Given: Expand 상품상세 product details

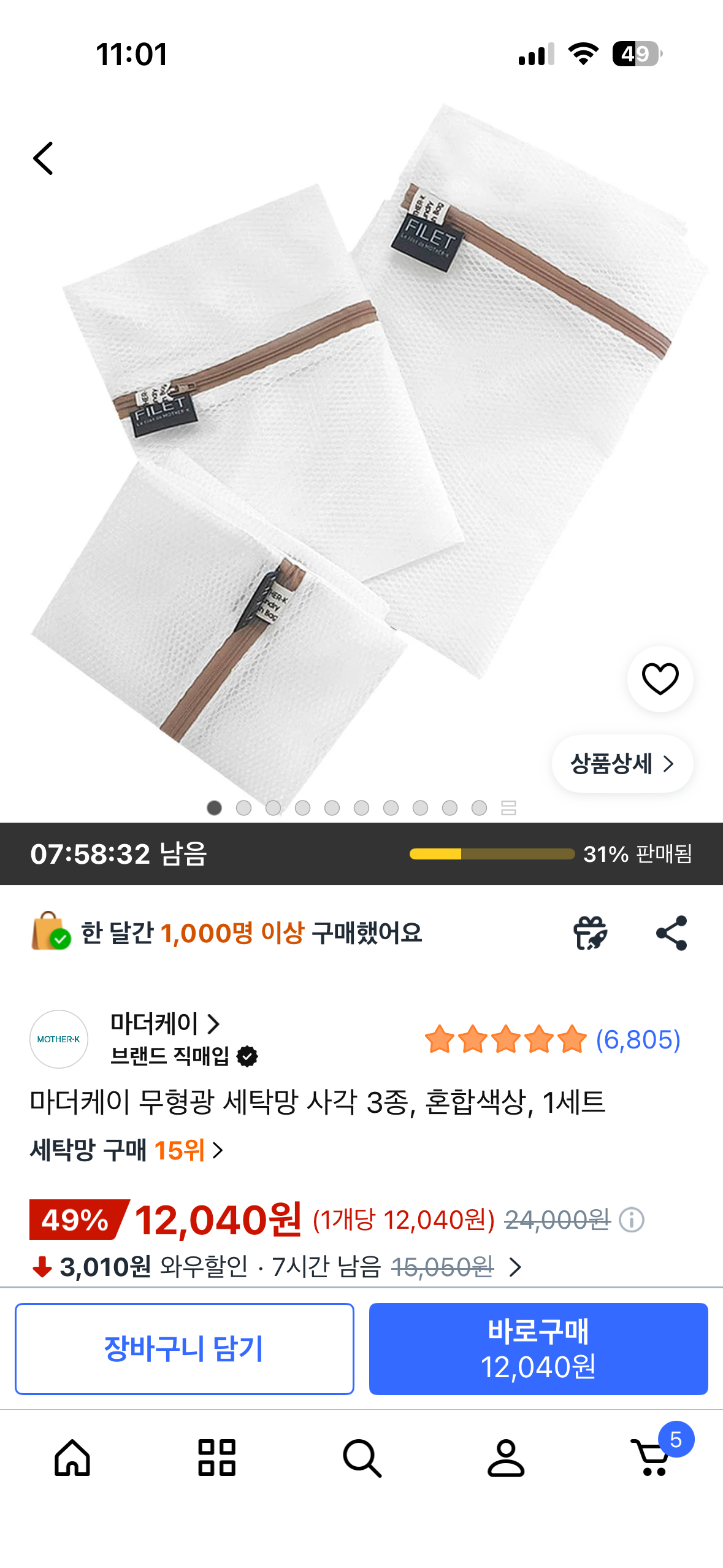Looking at the screenshot, I should pos(621,764).
